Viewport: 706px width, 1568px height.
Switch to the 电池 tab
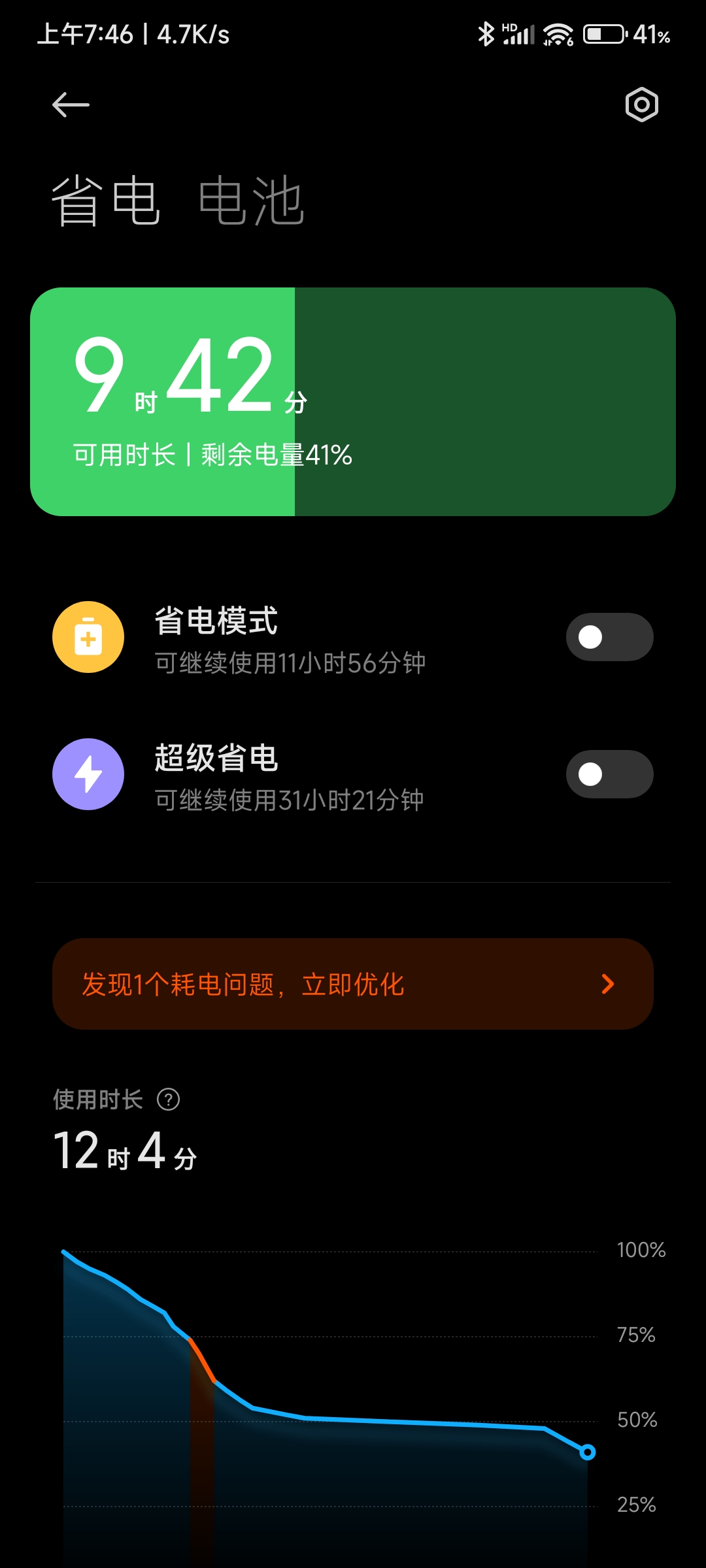[252, 201]
